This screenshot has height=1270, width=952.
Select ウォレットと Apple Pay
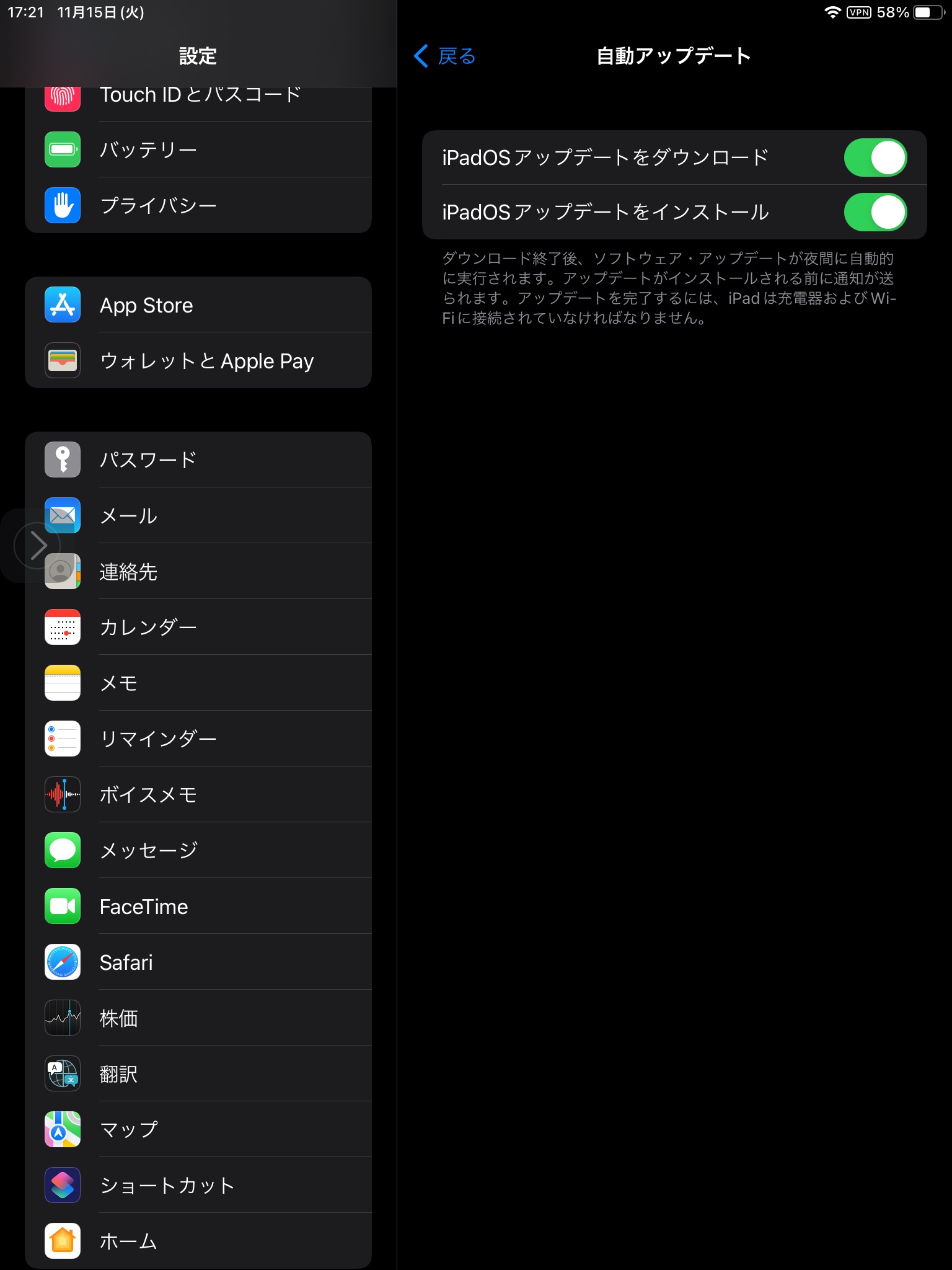tap(198, 361)
